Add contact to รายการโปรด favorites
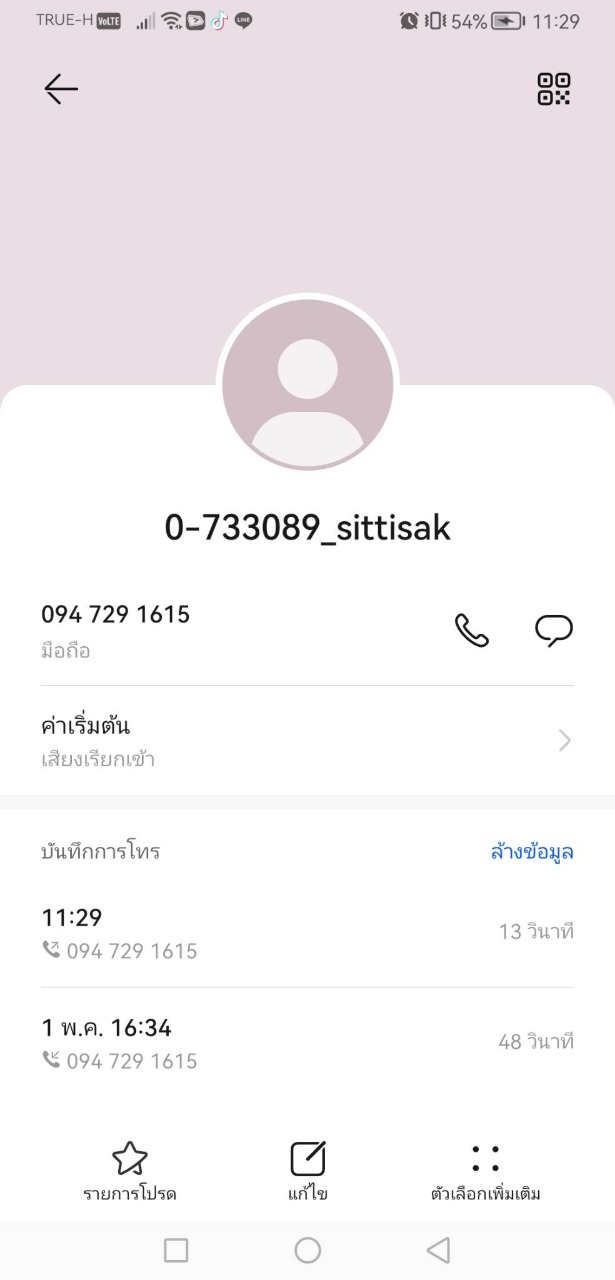 [130, 1172]
